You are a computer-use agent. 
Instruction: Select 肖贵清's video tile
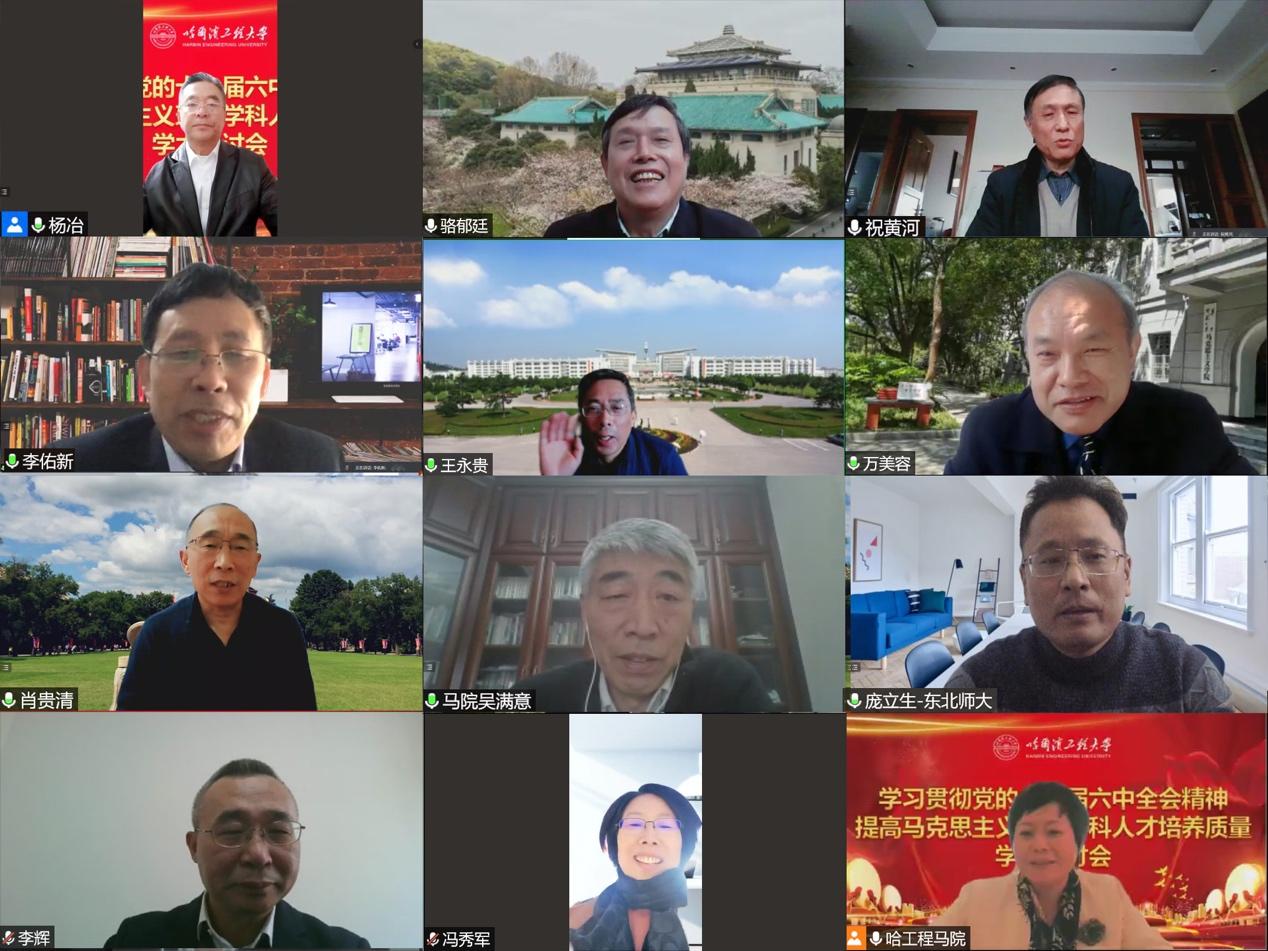[x=210, y=592]
